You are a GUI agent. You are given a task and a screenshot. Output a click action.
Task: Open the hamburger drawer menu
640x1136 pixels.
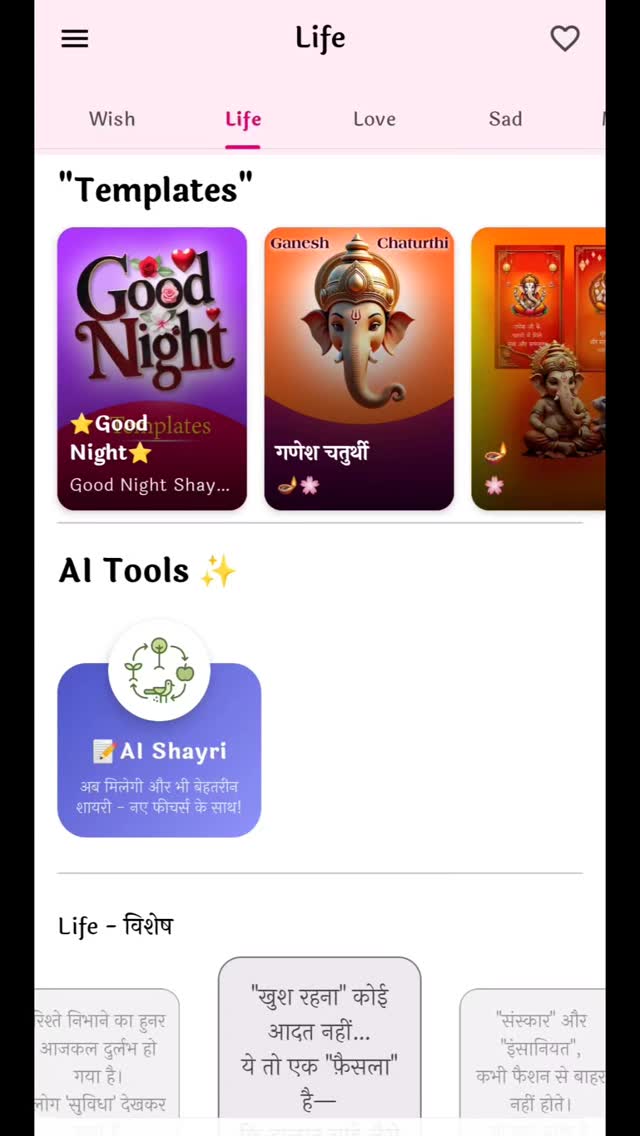click(x=75, y=39)
